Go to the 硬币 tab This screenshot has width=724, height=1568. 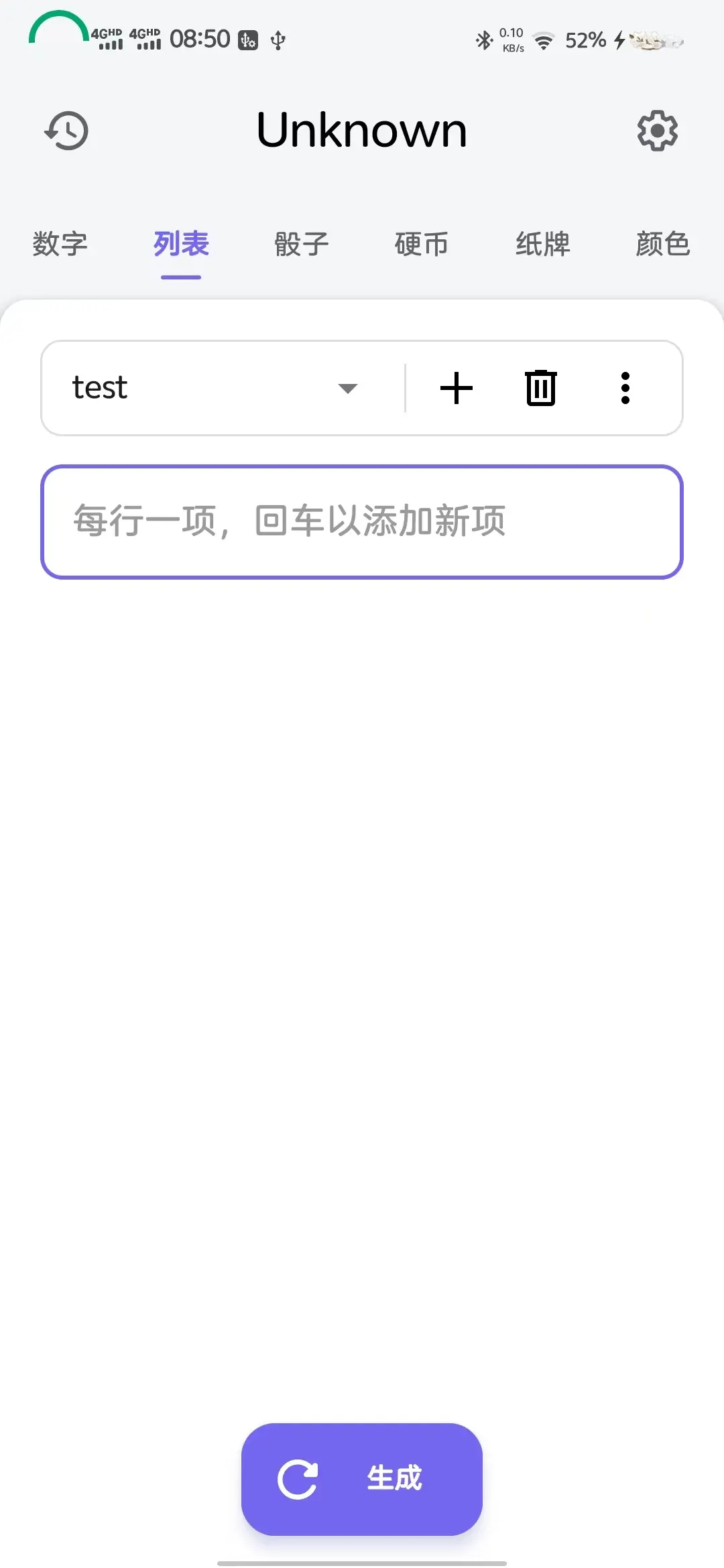tap(422, 244)
